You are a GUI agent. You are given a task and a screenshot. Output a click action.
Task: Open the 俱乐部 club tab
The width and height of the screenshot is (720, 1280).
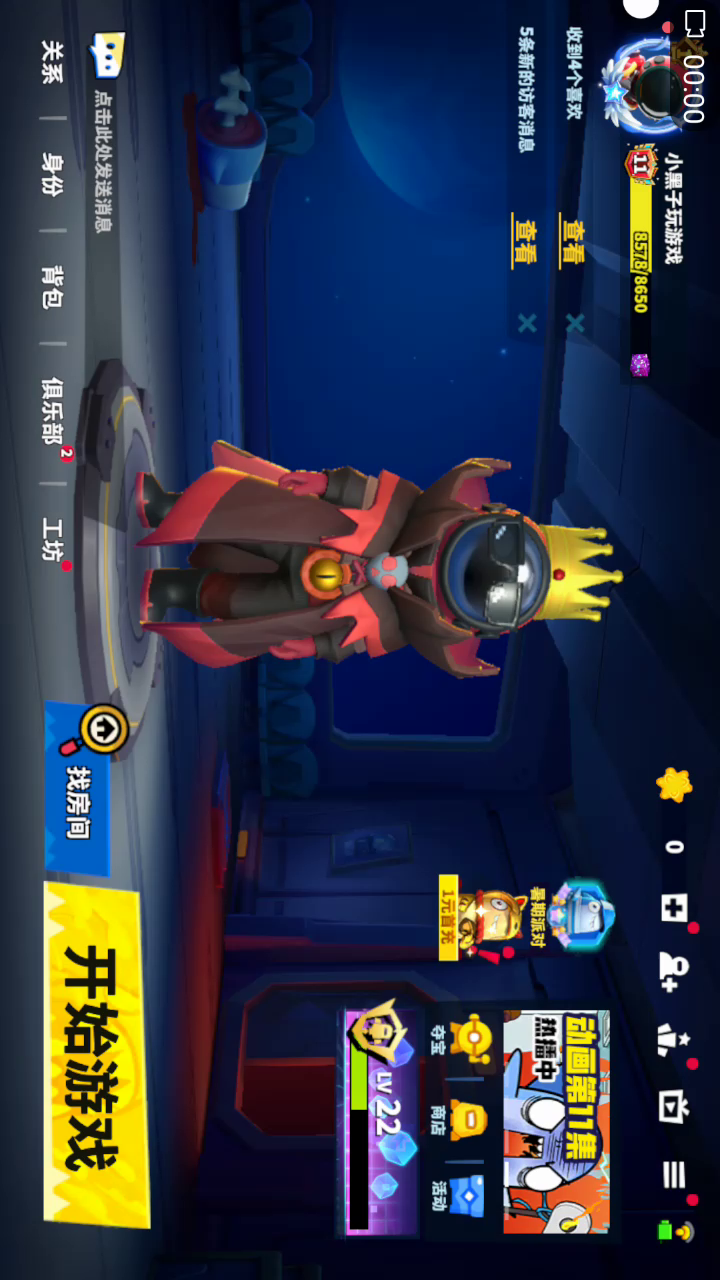click(x=52, y=410)
